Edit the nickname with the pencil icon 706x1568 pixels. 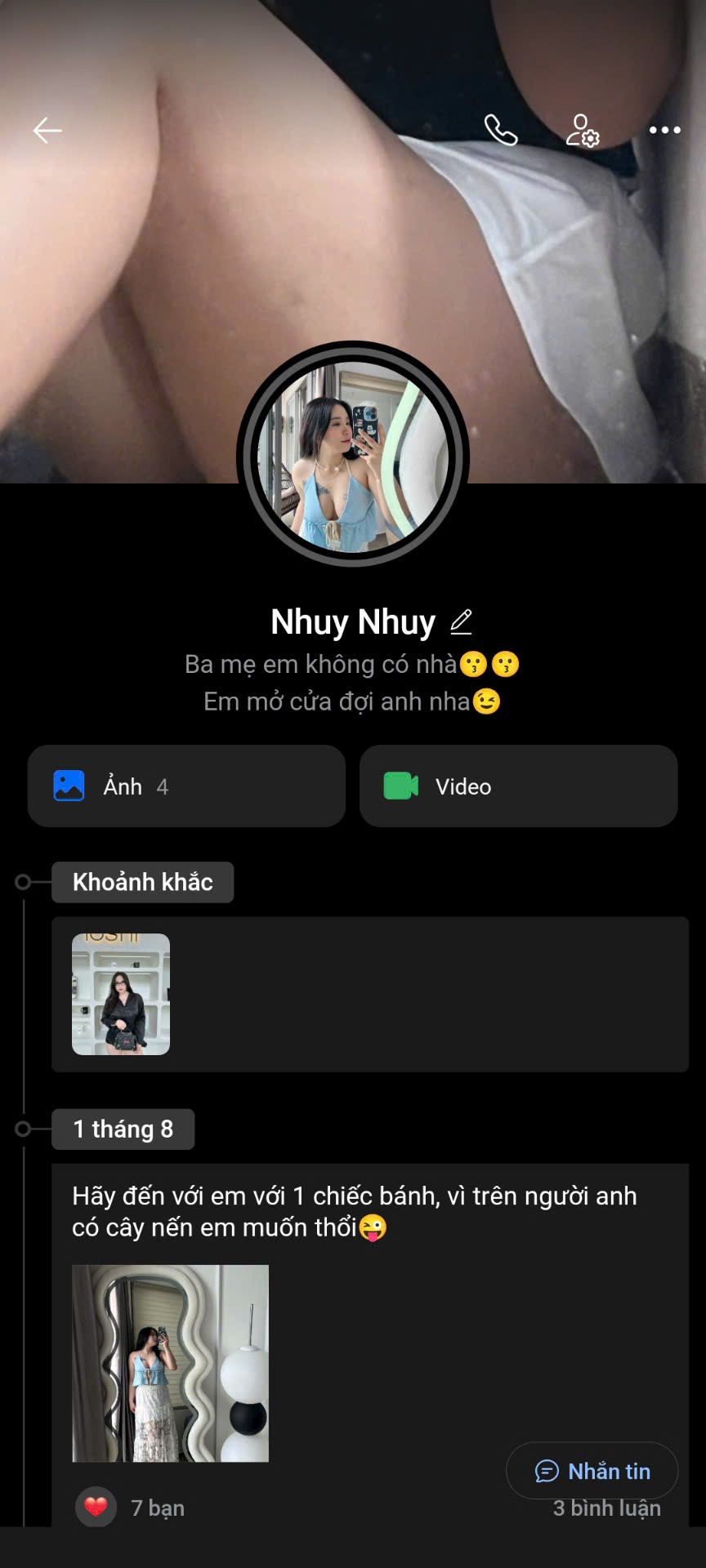(x=461, y=622)
